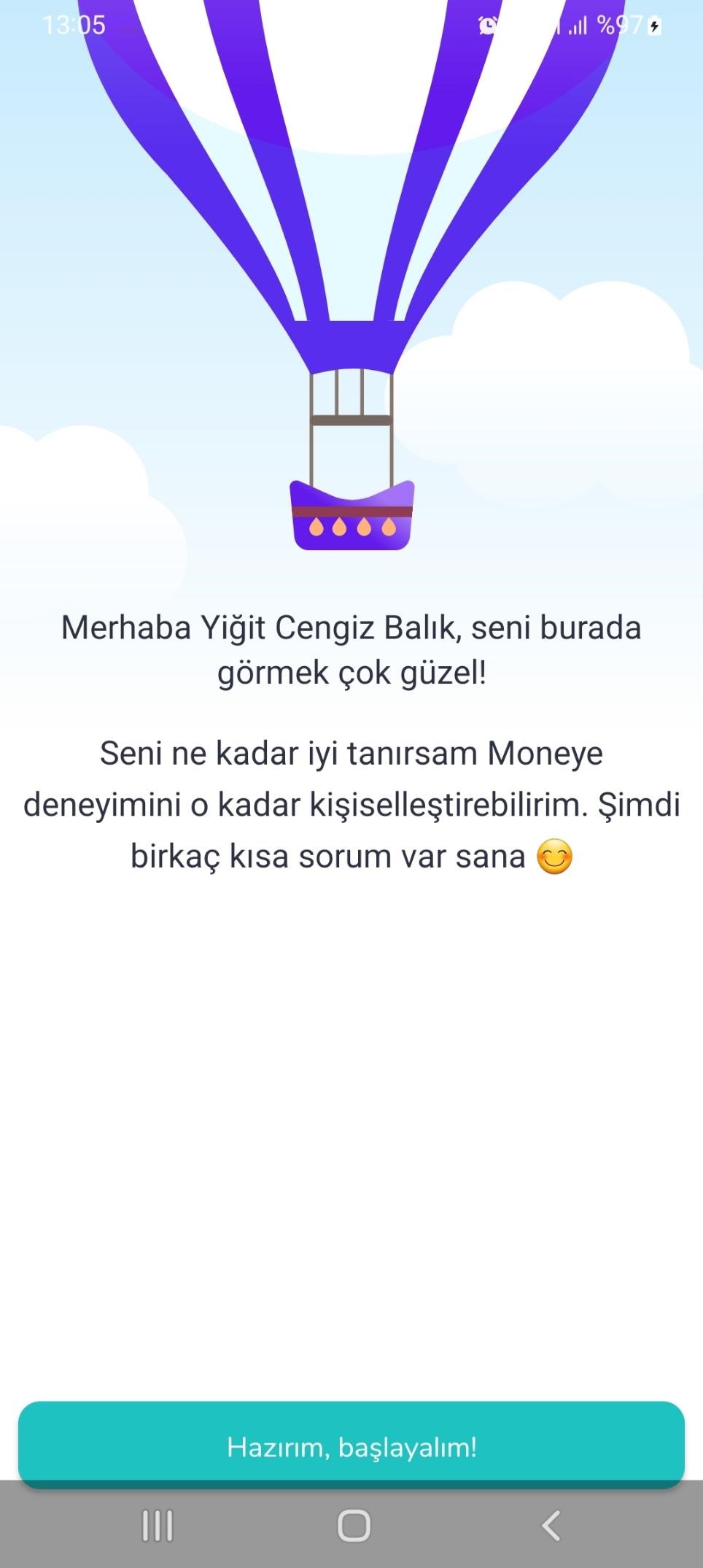The width and height of the screenshot is (703, 1568).
Task: Open recent apps from the navigation bar
Action: (158, 1525)
